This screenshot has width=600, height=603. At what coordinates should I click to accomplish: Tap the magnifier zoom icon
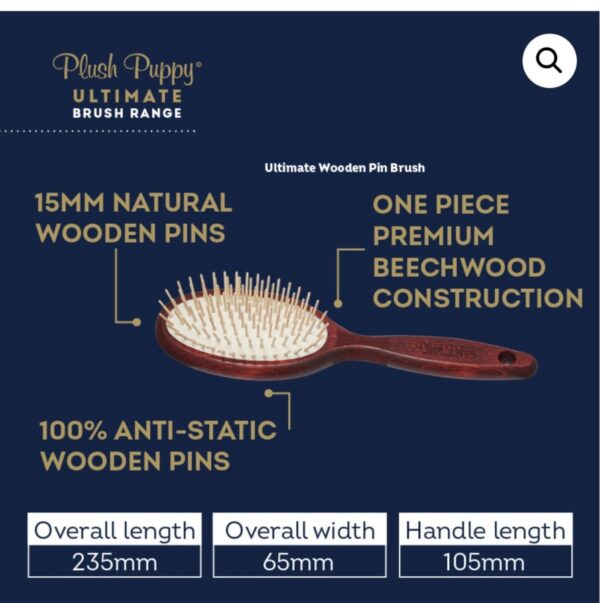pyautogui.click(x=549, y=61)
